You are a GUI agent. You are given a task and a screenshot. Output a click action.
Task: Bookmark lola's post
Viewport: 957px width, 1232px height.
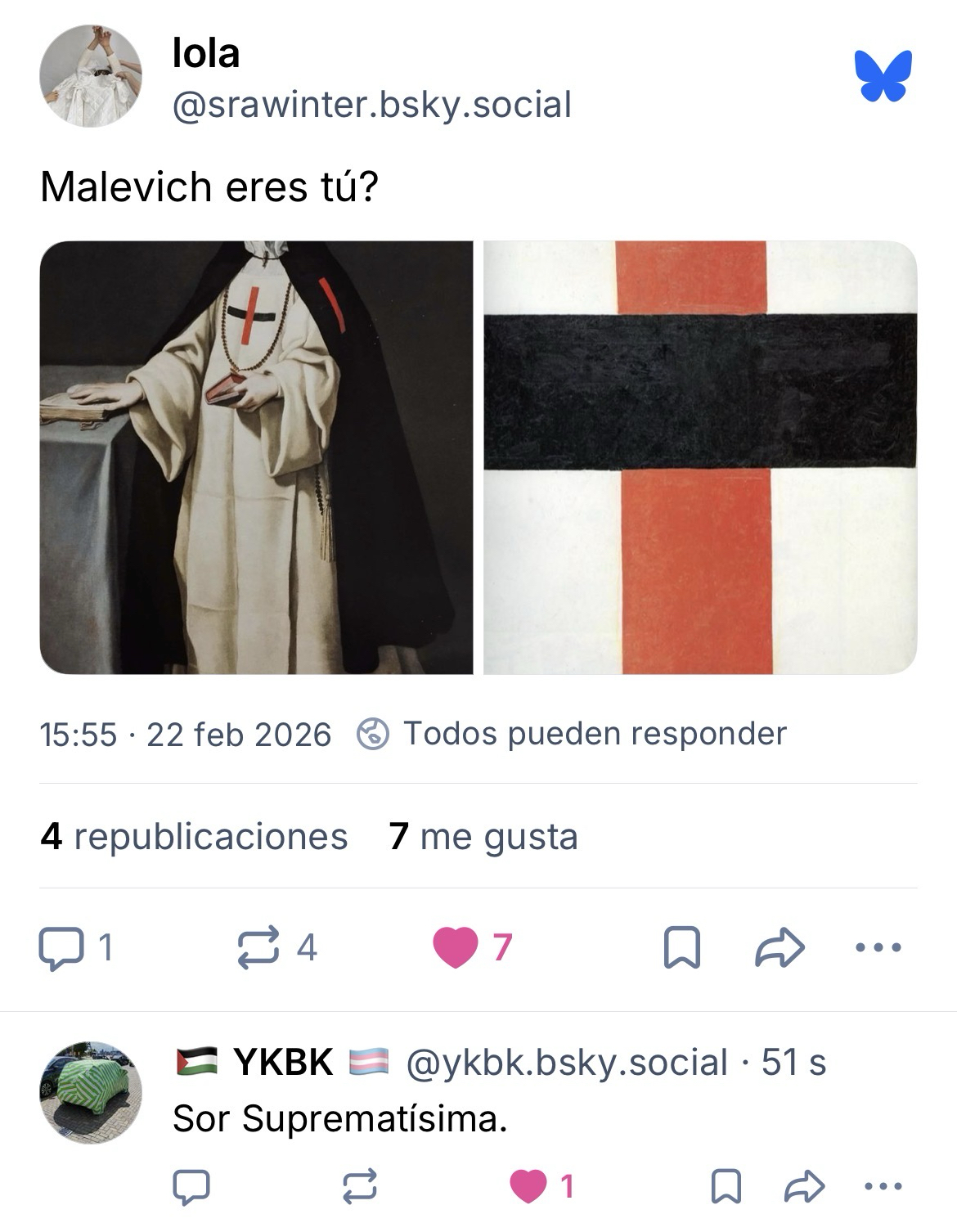pos(682,947)
